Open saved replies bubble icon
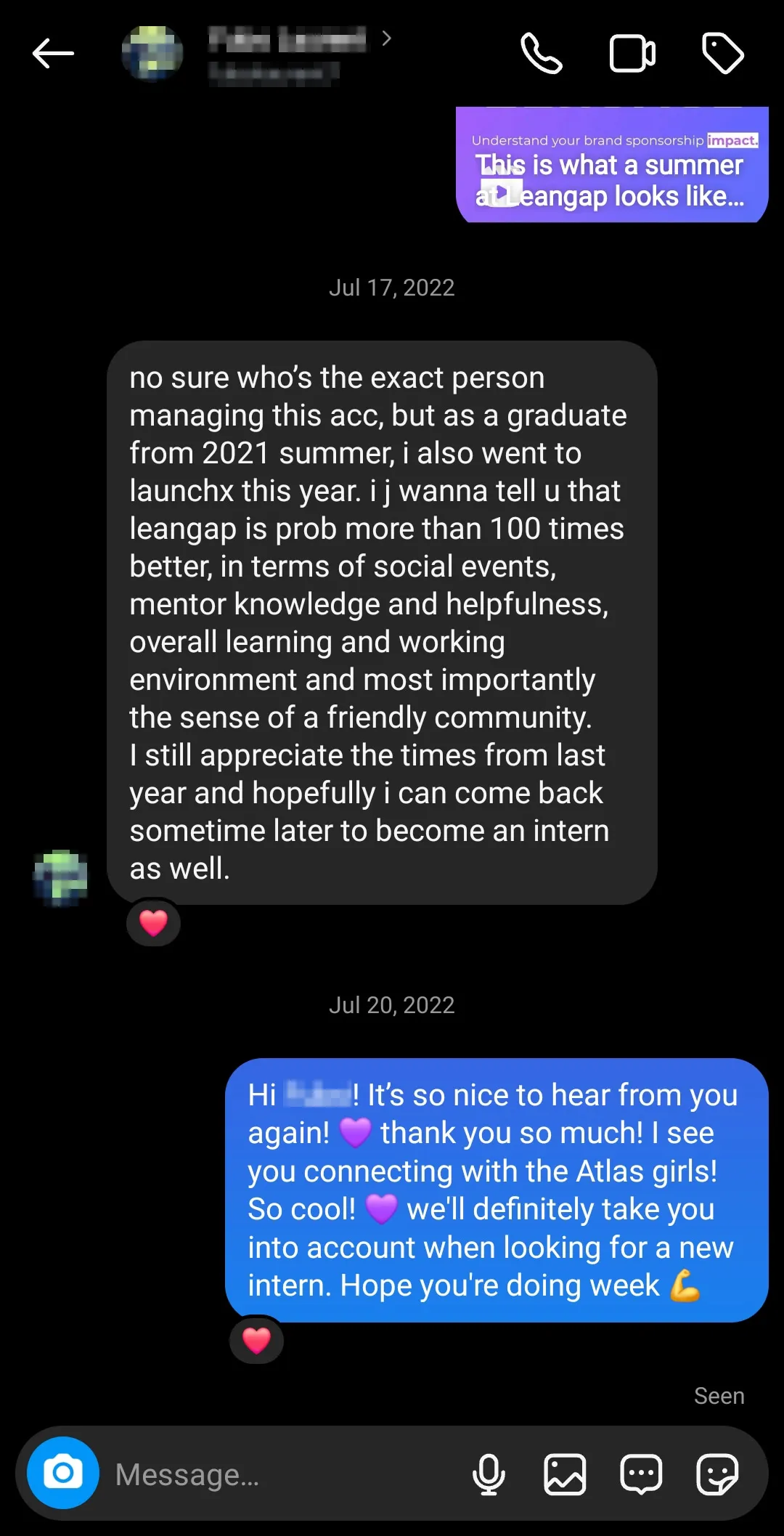The height and width of the screenshot is (1536, 784). [641, 1474]
